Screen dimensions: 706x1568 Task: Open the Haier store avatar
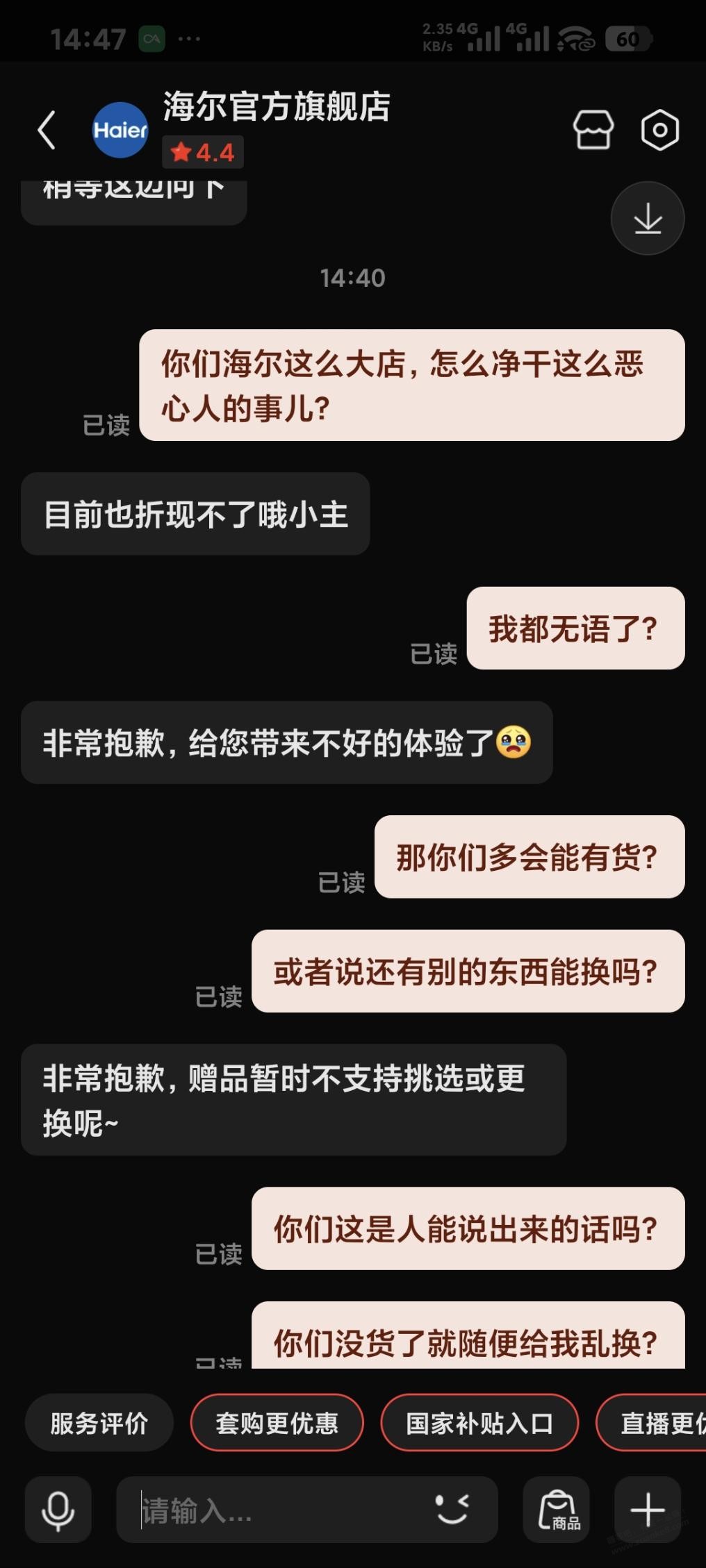[x=120, y=130]
